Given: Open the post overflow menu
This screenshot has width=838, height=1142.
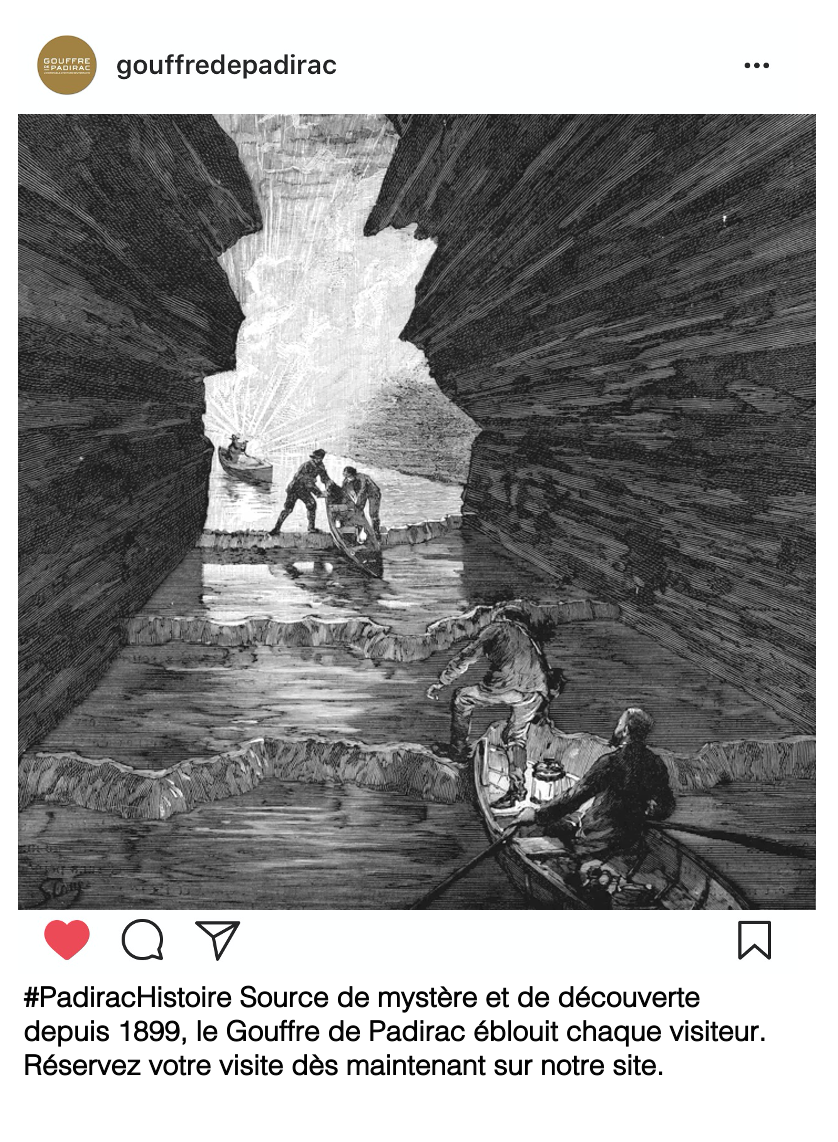Looking at the screenshot, I should coord(757,66).
